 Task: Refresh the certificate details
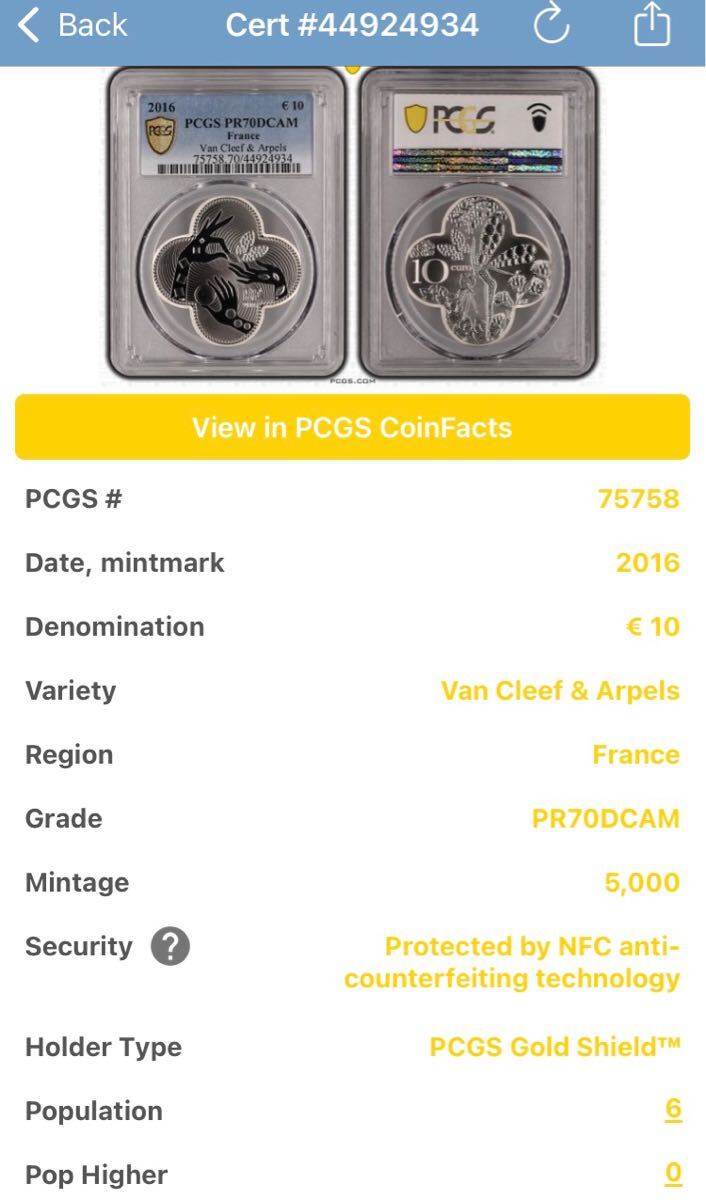click(x=551, y=25)
